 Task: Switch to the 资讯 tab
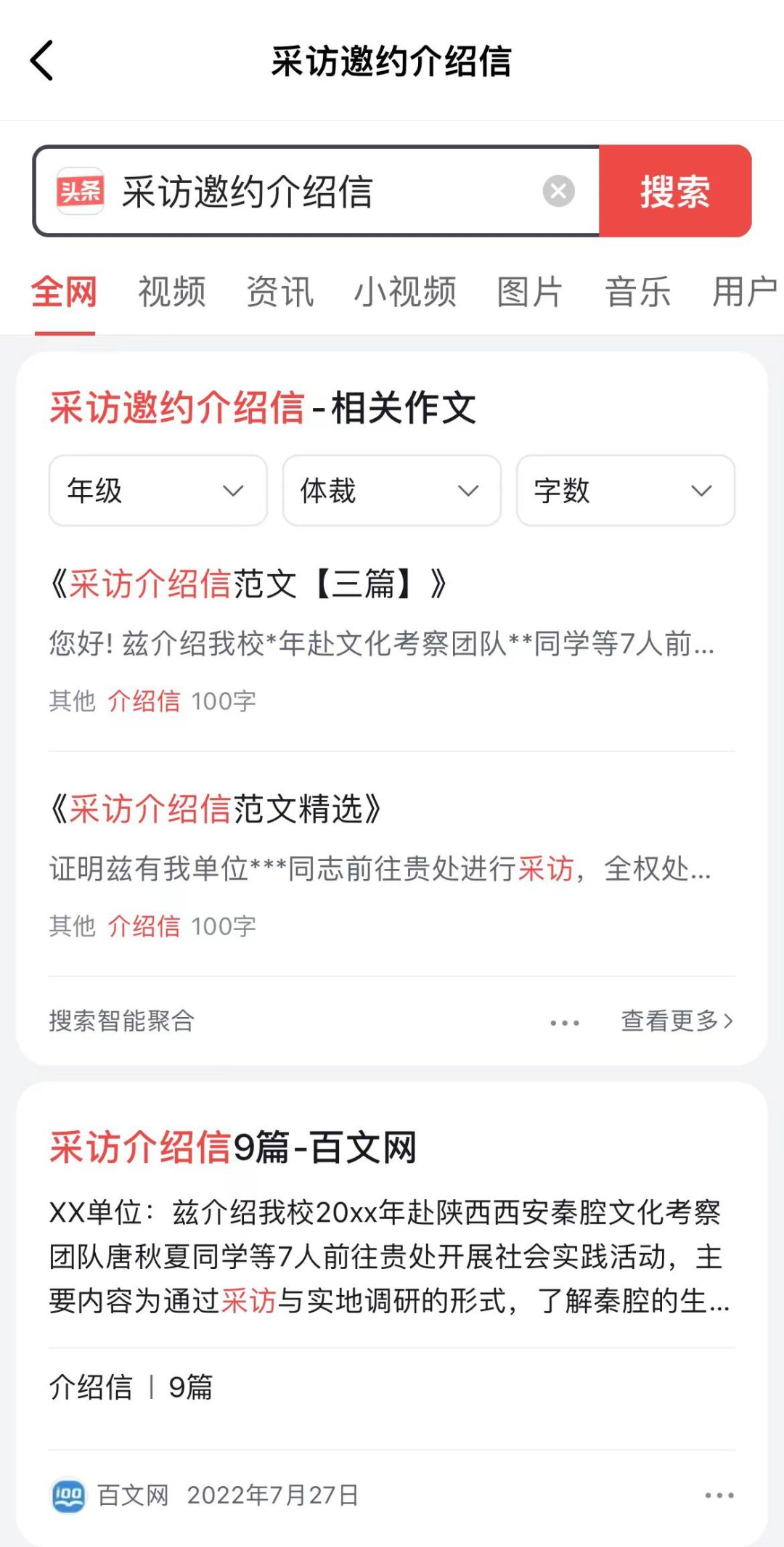click(279, 293)
